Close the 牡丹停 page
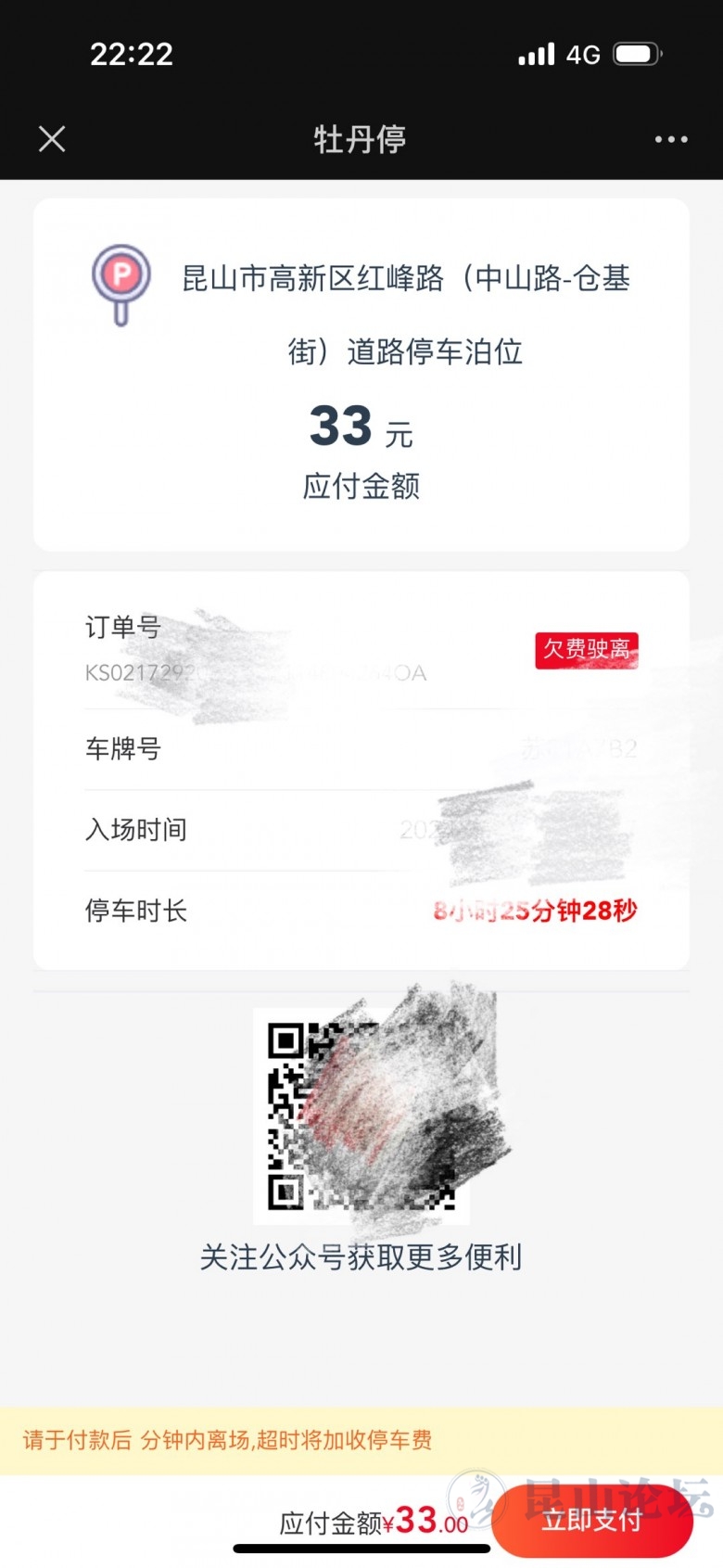The width and height of the screenshot is (723, 1568). tap(52, 139)
